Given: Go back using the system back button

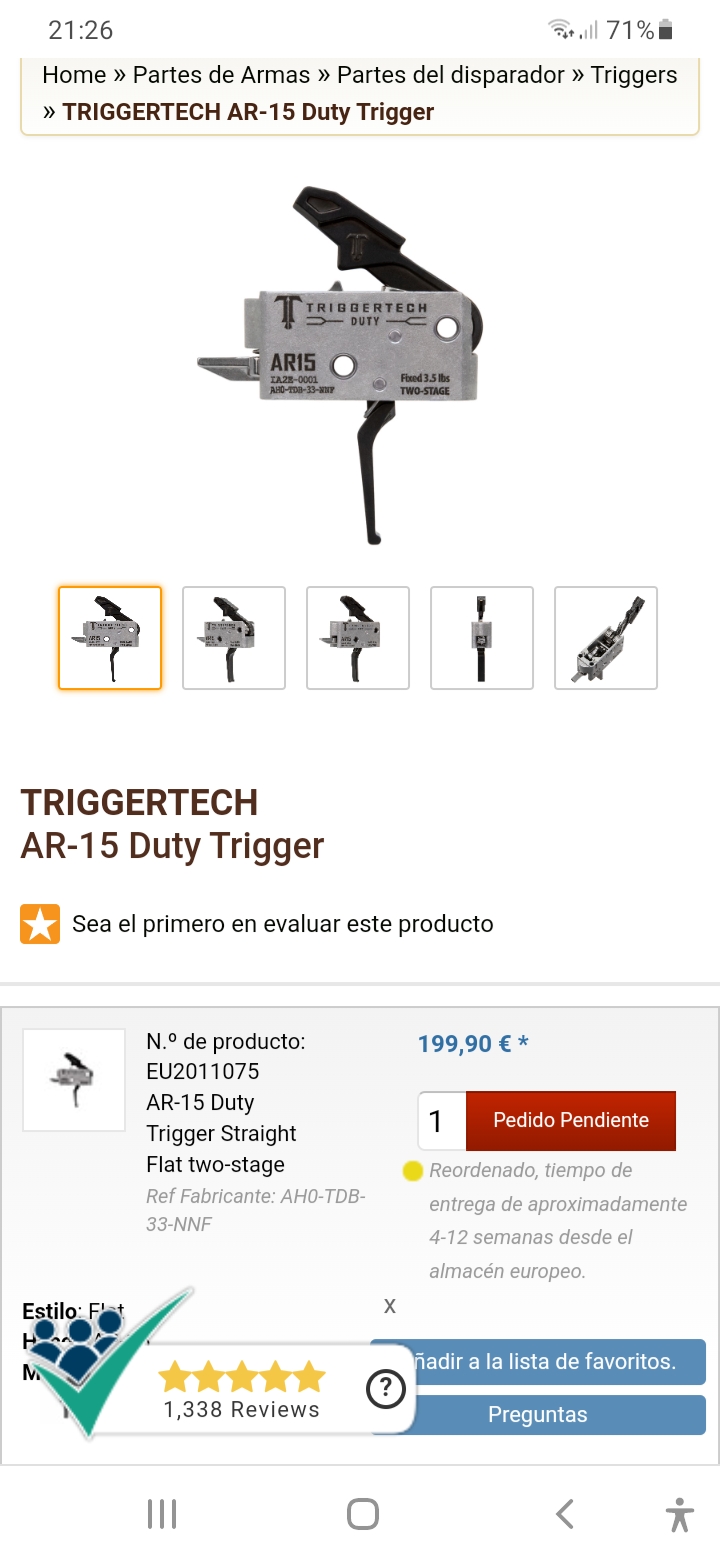Looking at the screenshot, I should [565, 1514].
